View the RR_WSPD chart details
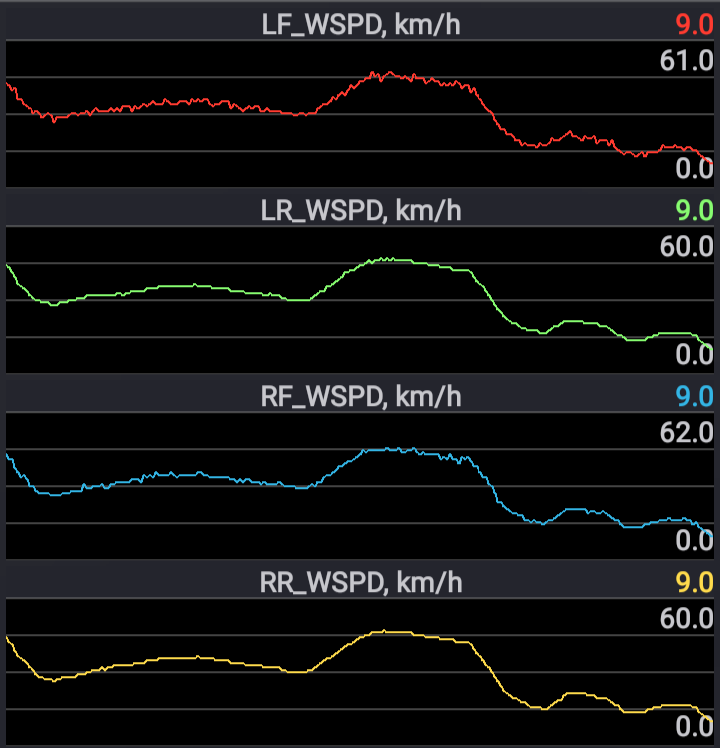Viewport: 720px width, 748px height. pyautogui.click(x=360, y=672)
